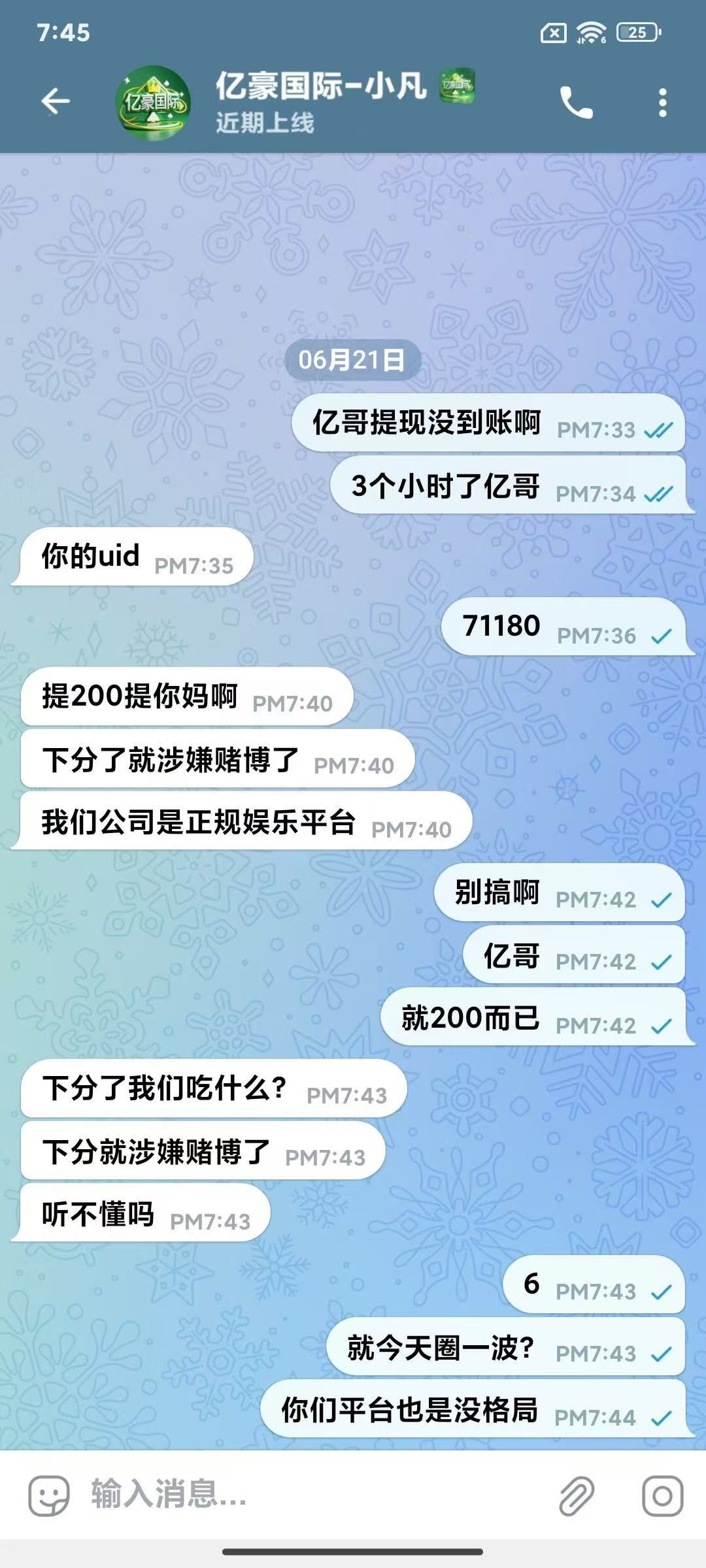Open the camera icon in input bar

click(662, 1495)
